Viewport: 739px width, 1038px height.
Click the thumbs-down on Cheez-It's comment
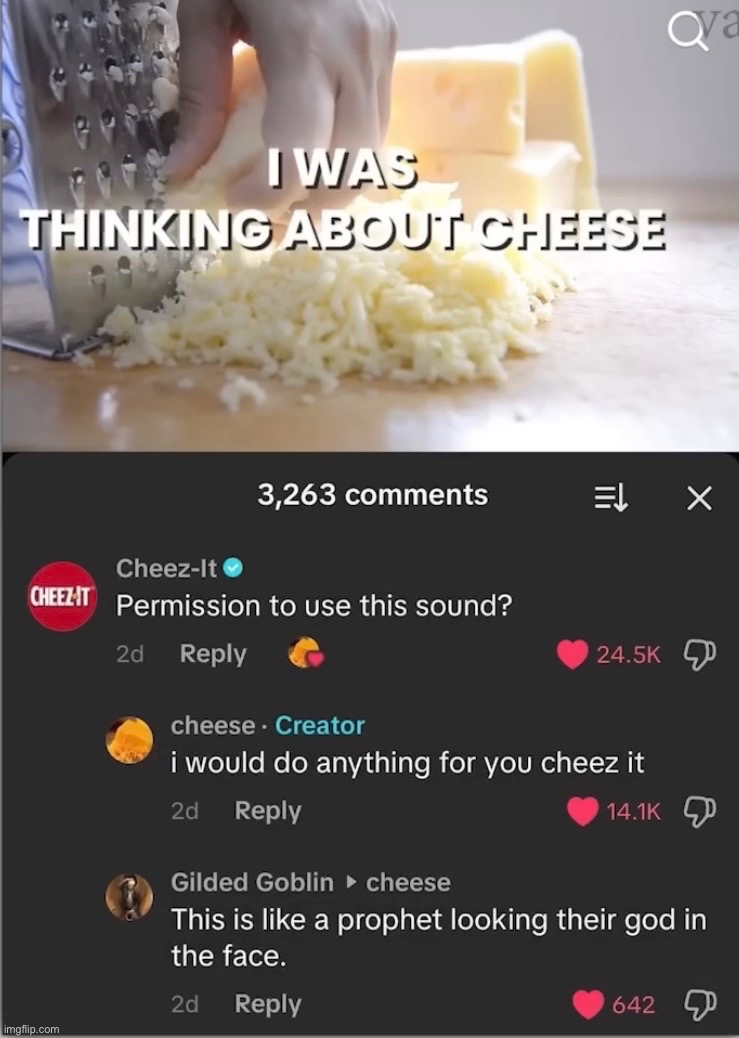pyautogui.click(x=700, y=653)
